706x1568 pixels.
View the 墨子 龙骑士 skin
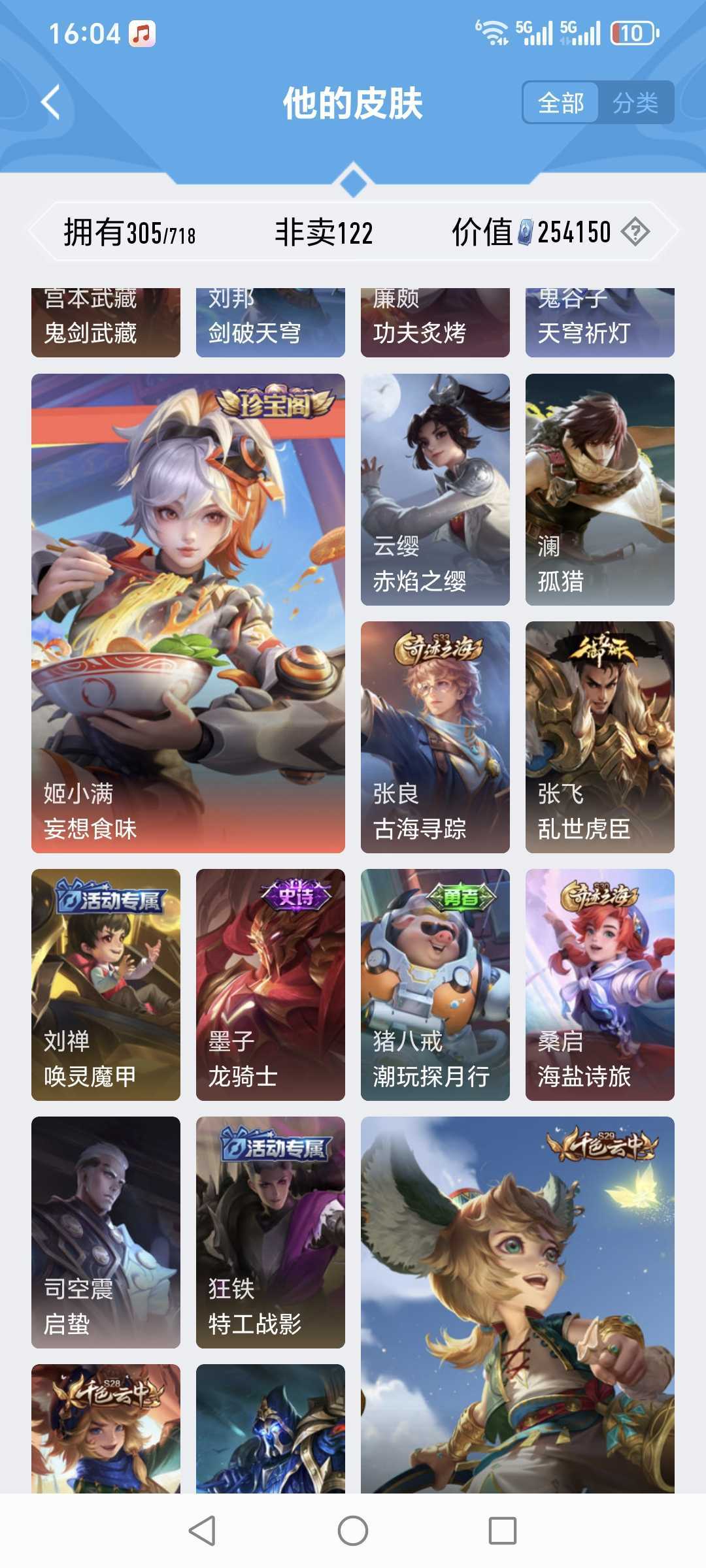(x=271, y=985)
